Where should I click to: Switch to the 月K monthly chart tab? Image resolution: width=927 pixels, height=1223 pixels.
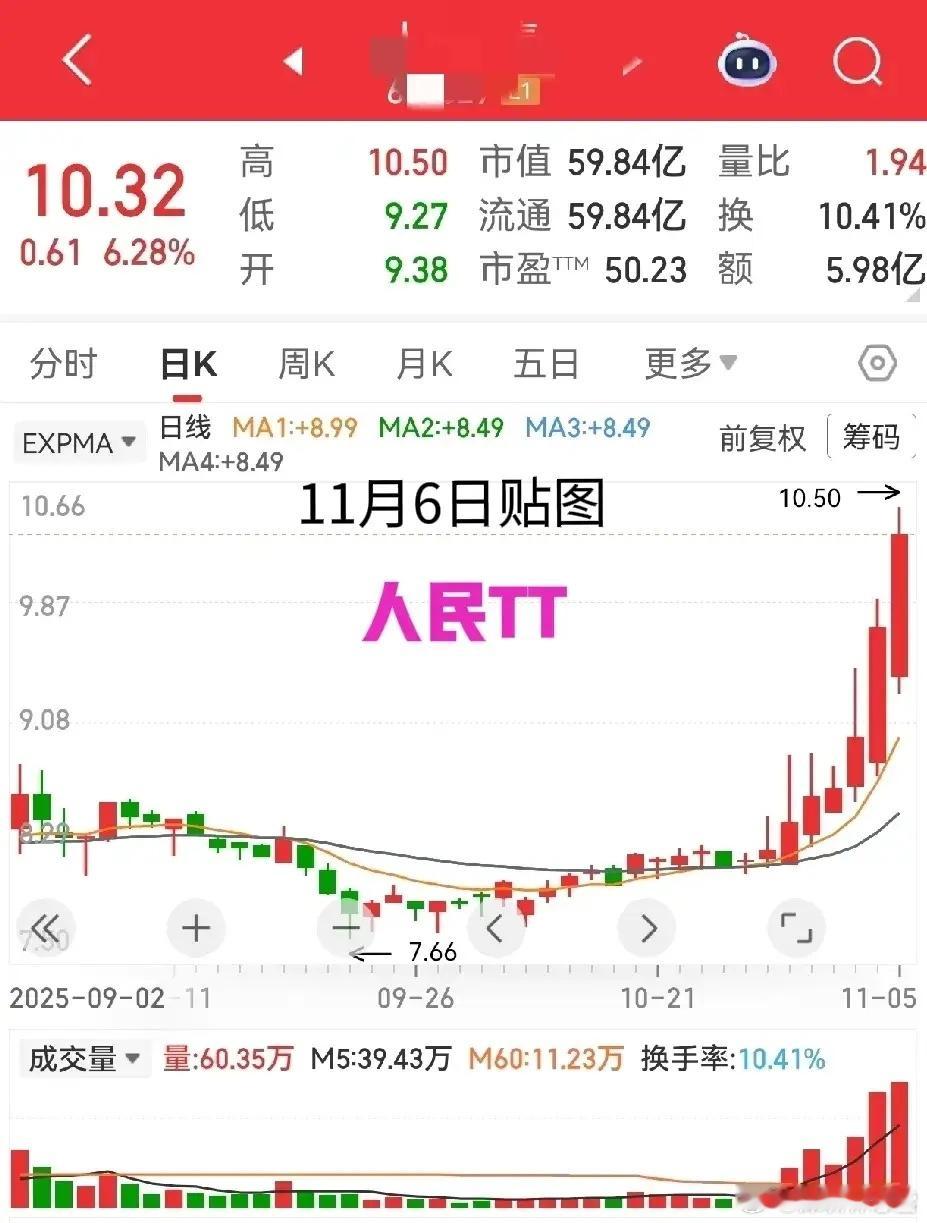[423, 363]
